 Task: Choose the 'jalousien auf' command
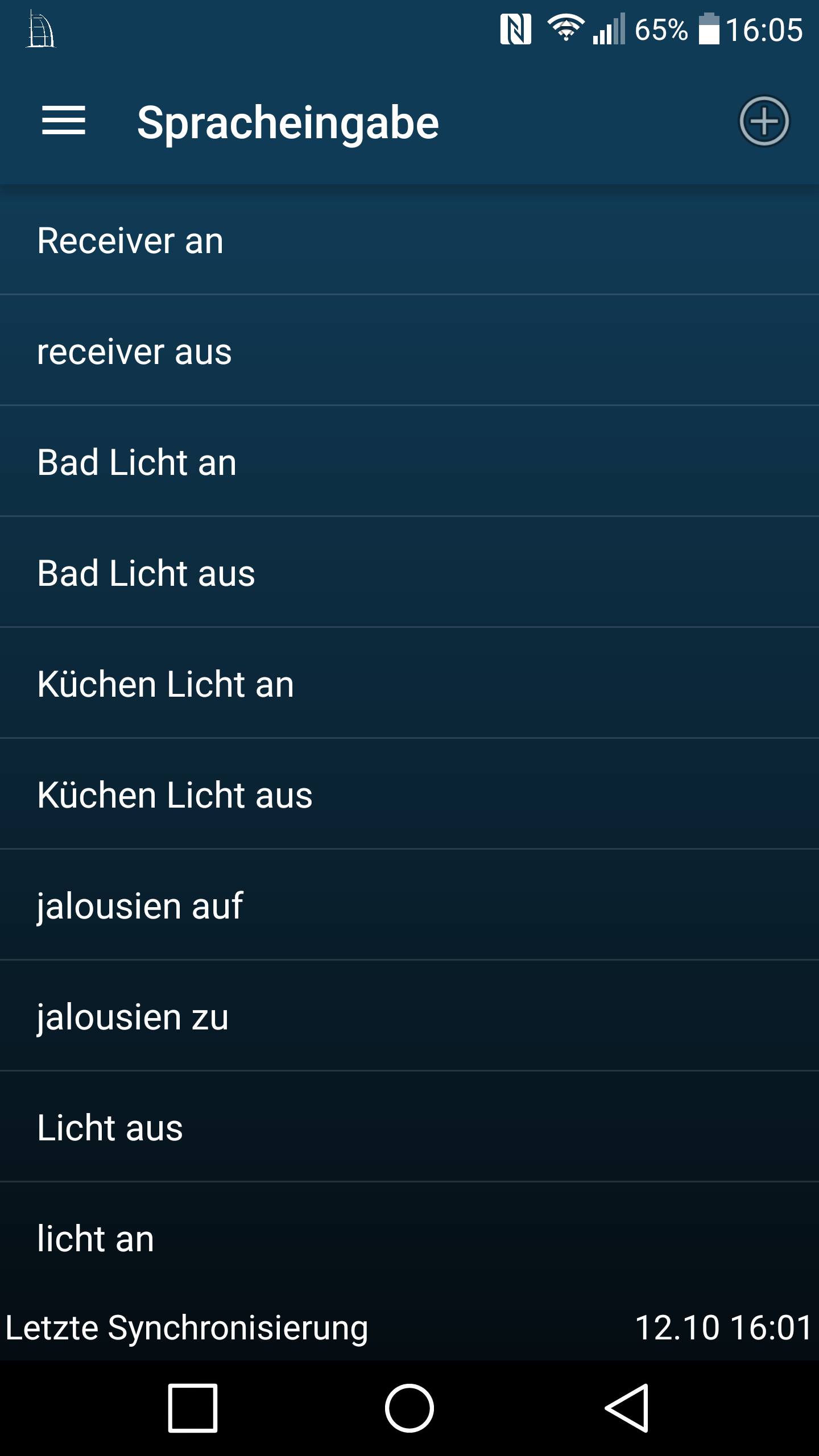point(409,905)
